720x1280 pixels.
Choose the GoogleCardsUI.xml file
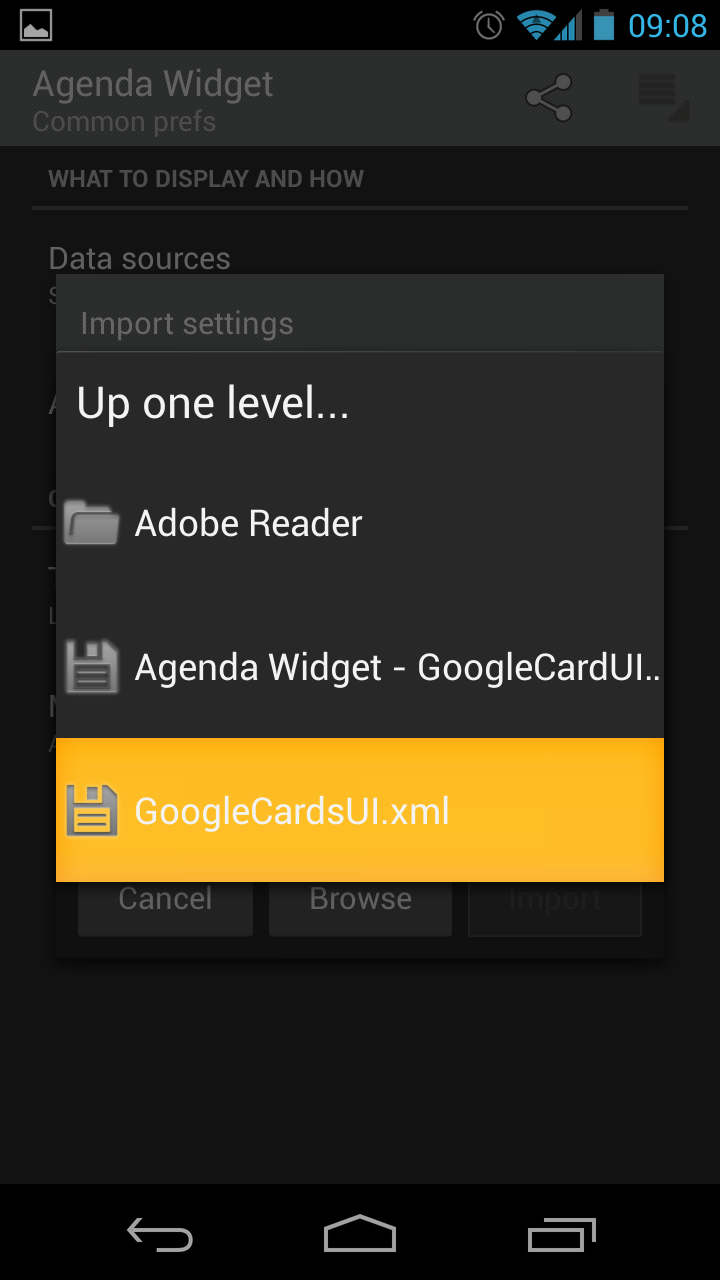tap(360, 810)
